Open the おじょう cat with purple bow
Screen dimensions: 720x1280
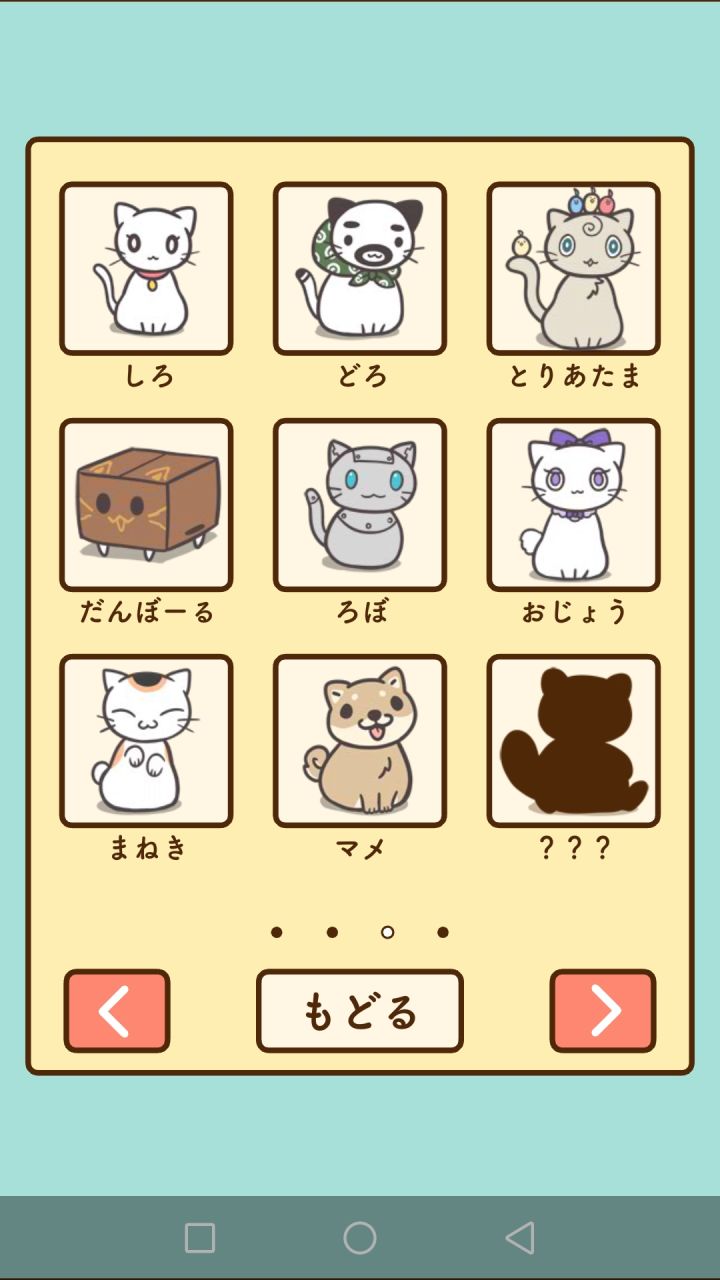(x=574, y=504)
